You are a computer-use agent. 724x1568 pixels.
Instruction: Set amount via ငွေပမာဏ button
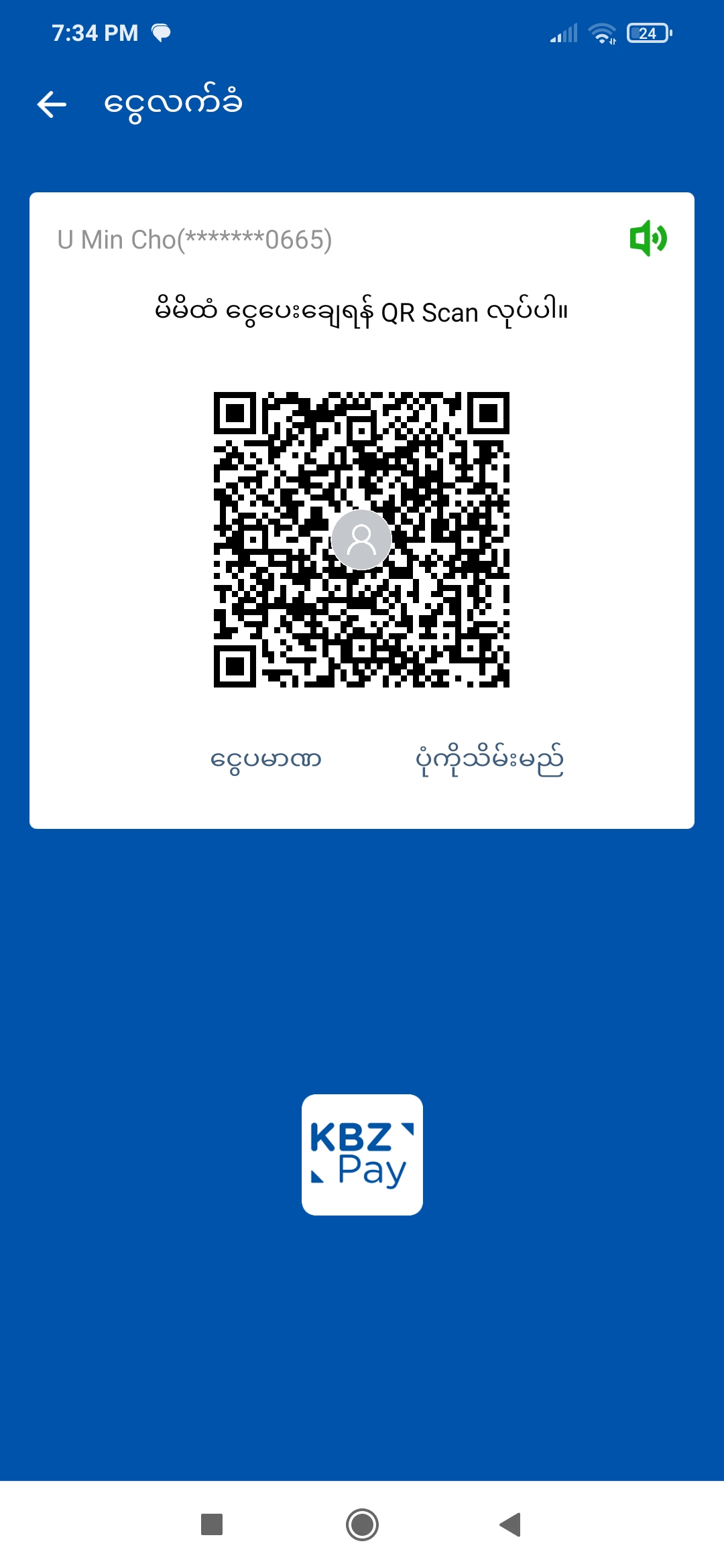[266, 759]
